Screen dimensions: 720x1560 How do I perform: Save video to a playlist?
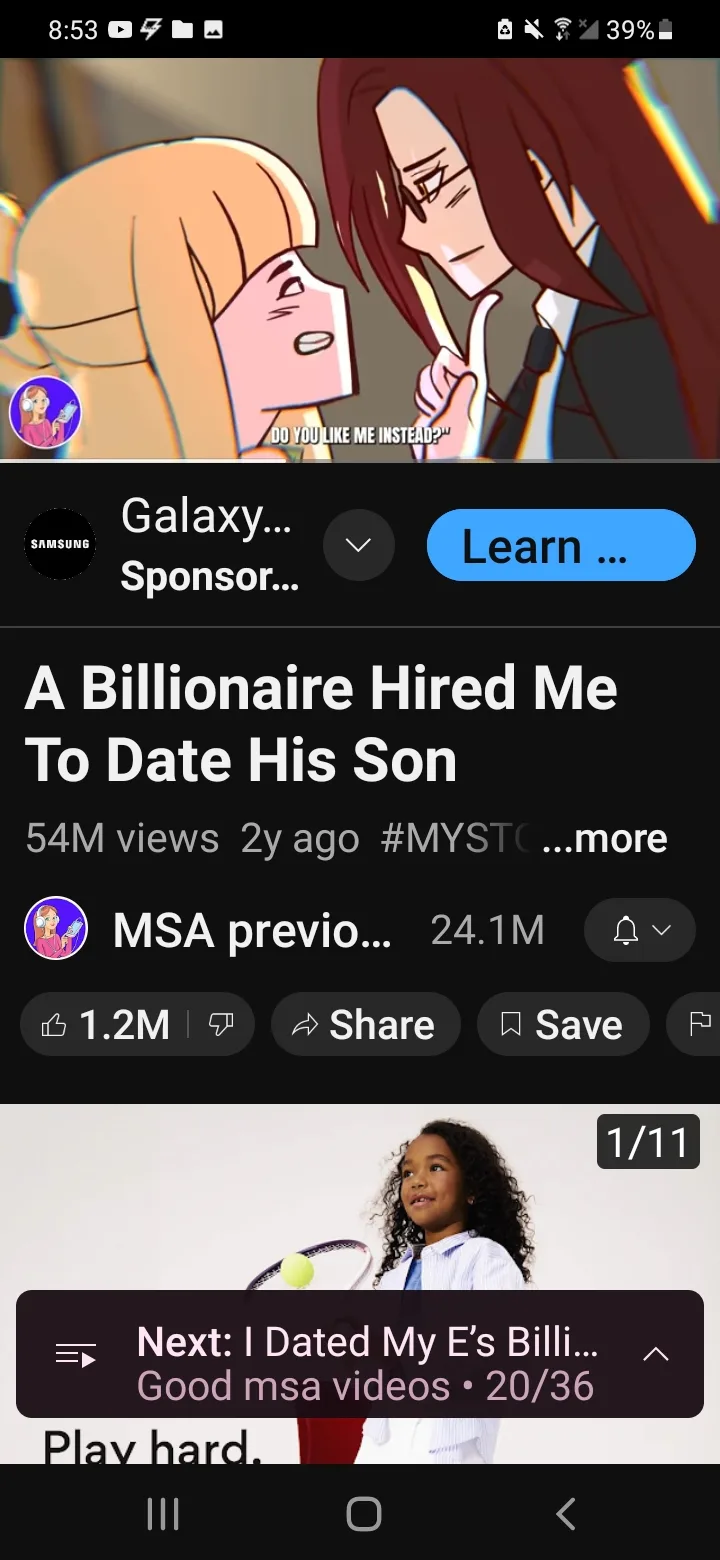(563, 1024)
